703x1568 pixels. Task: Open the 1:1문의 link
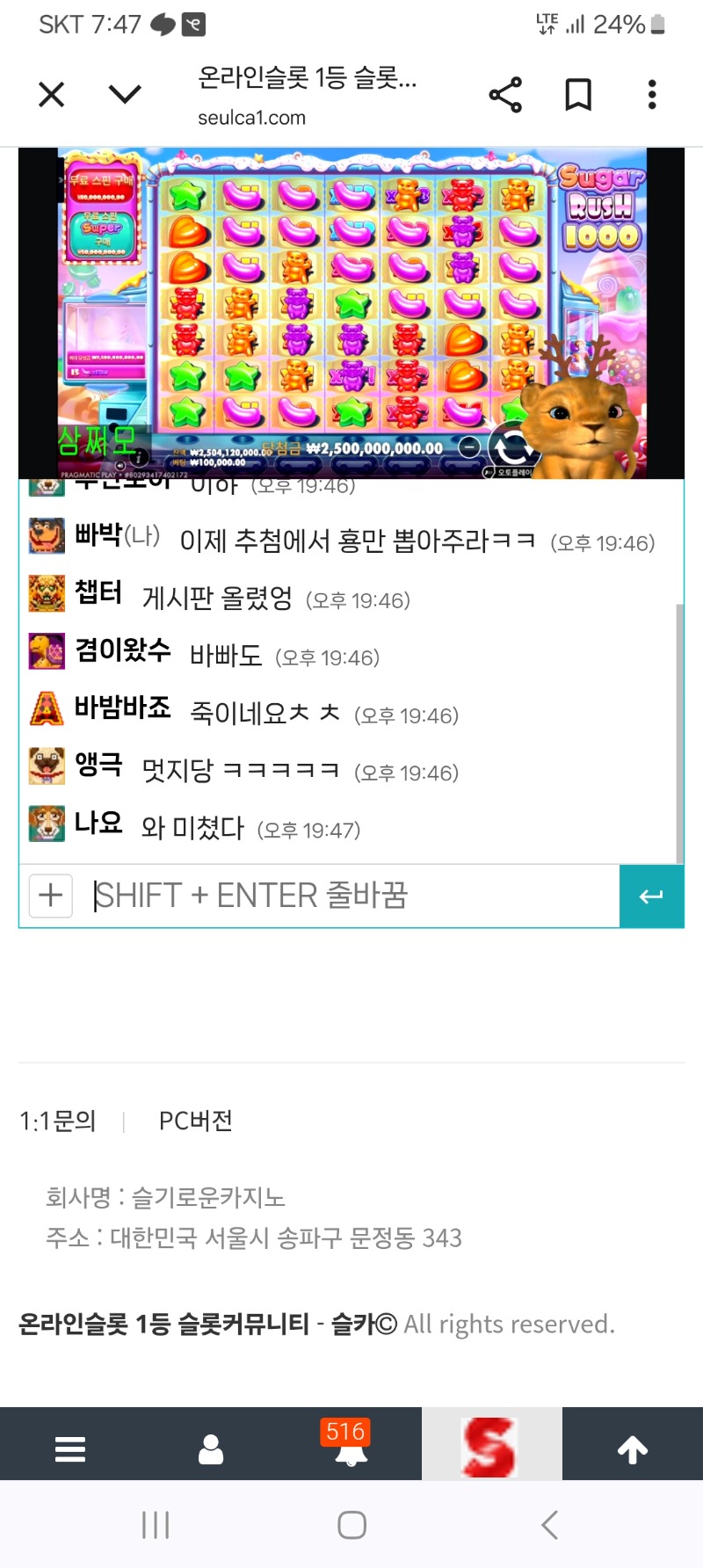[x=58, y=1121]
